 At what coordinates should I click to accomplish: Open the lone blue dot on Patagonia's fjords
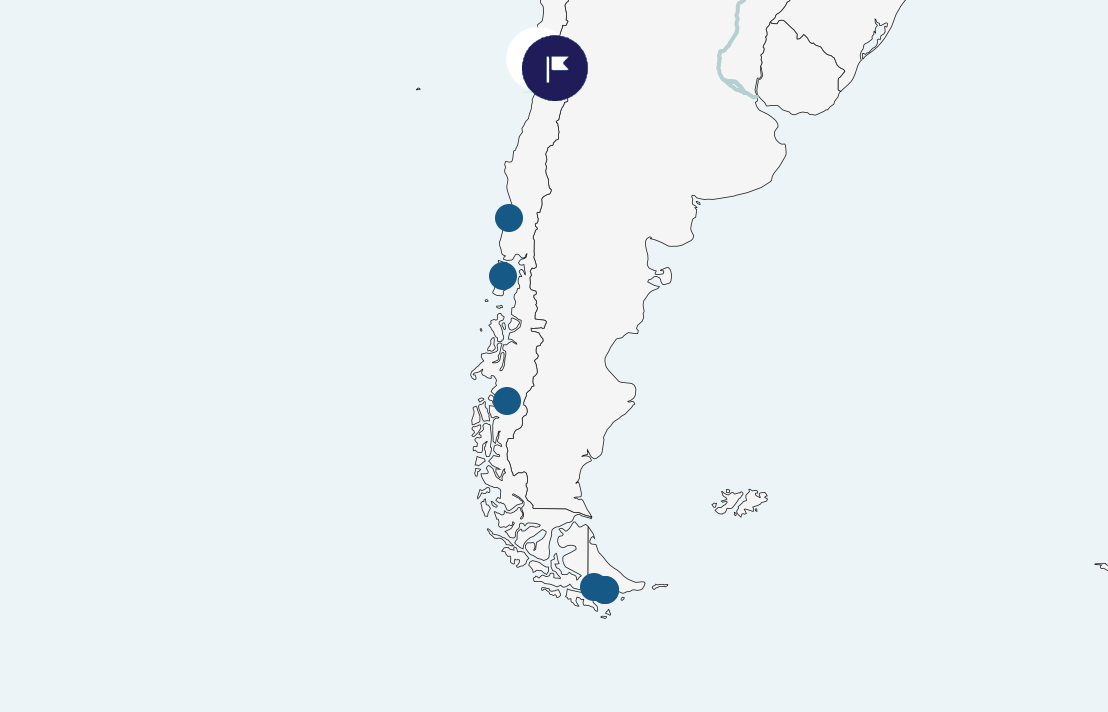tap(507, 401)
